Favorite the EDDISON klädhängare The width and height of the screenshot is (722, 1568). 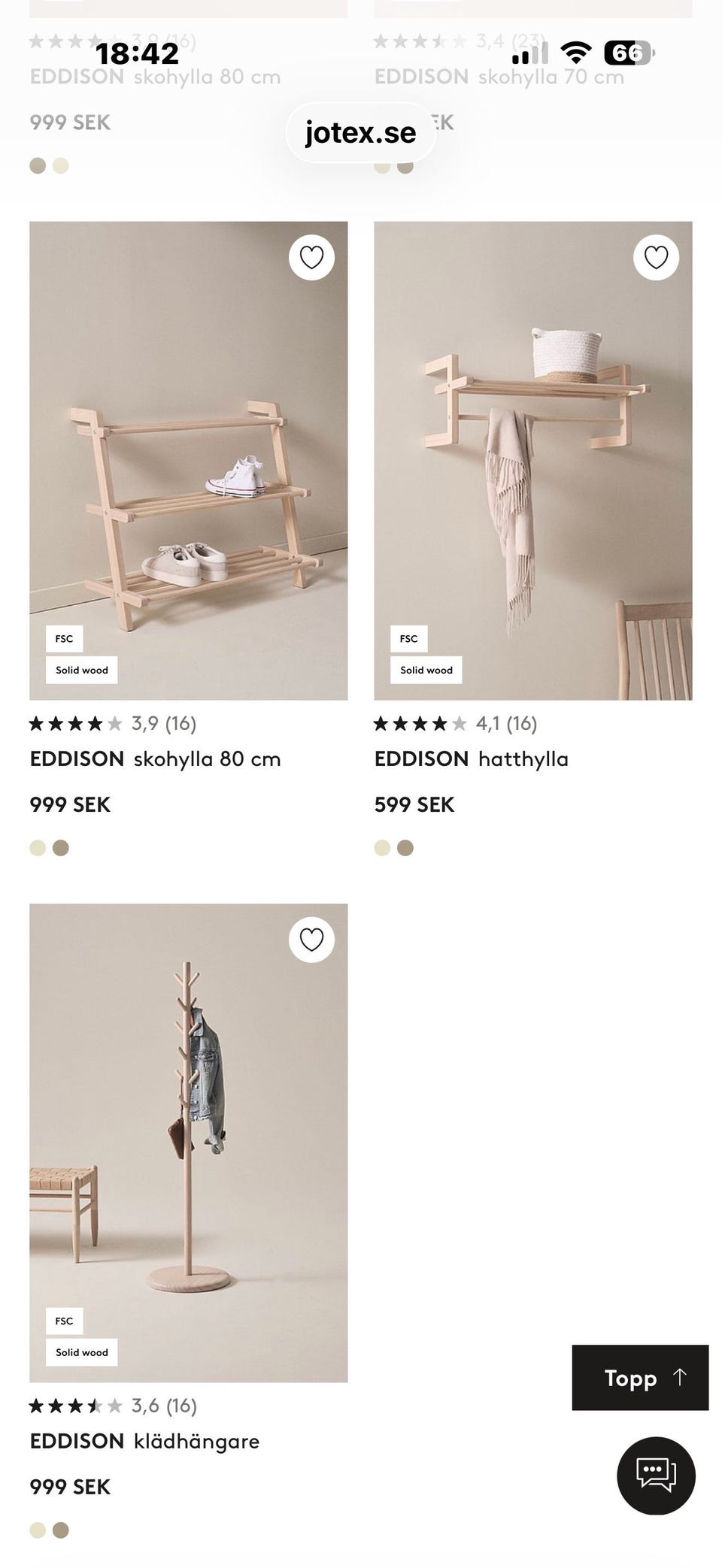311,940
